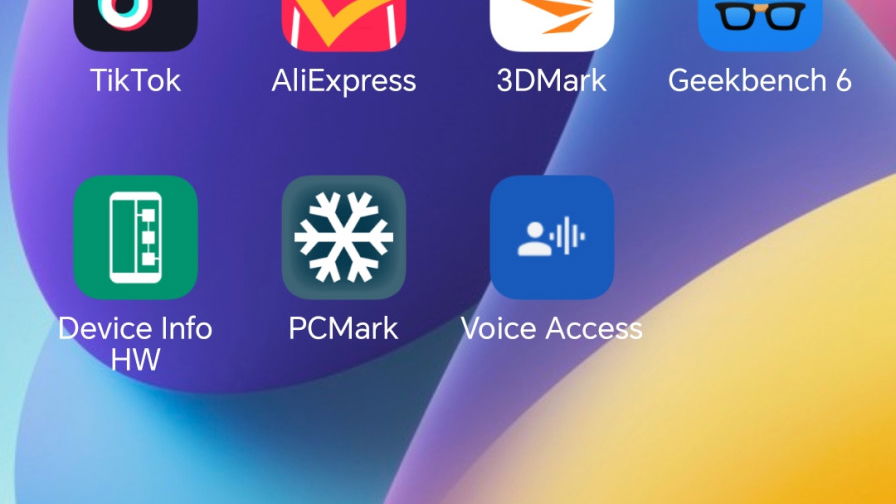Open Voice Access
The height and width of the screenshot is (504, 896).
[551, 238]
